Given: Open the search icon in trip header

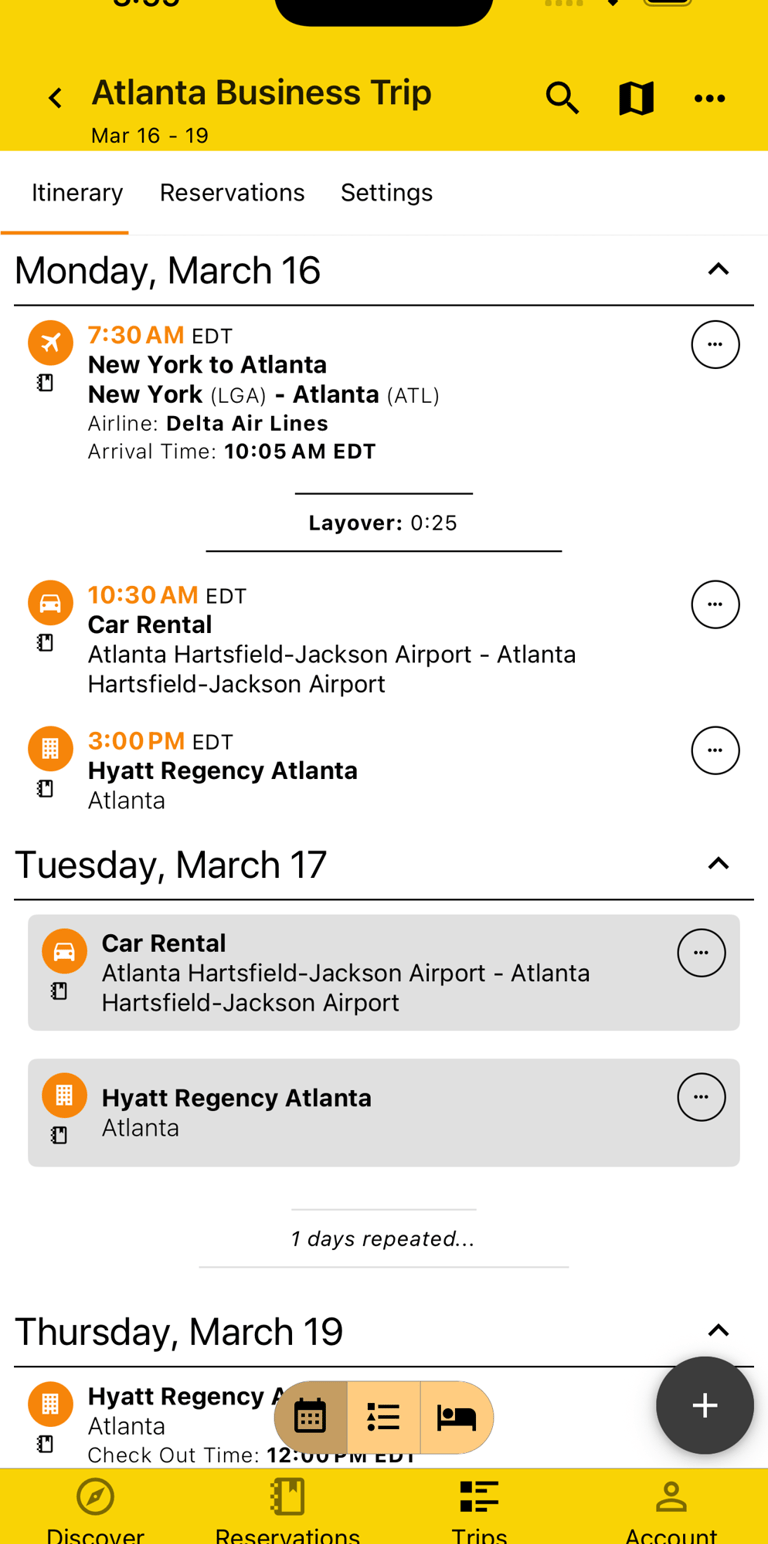Looking at the screenshot, I should coord(562,98).
